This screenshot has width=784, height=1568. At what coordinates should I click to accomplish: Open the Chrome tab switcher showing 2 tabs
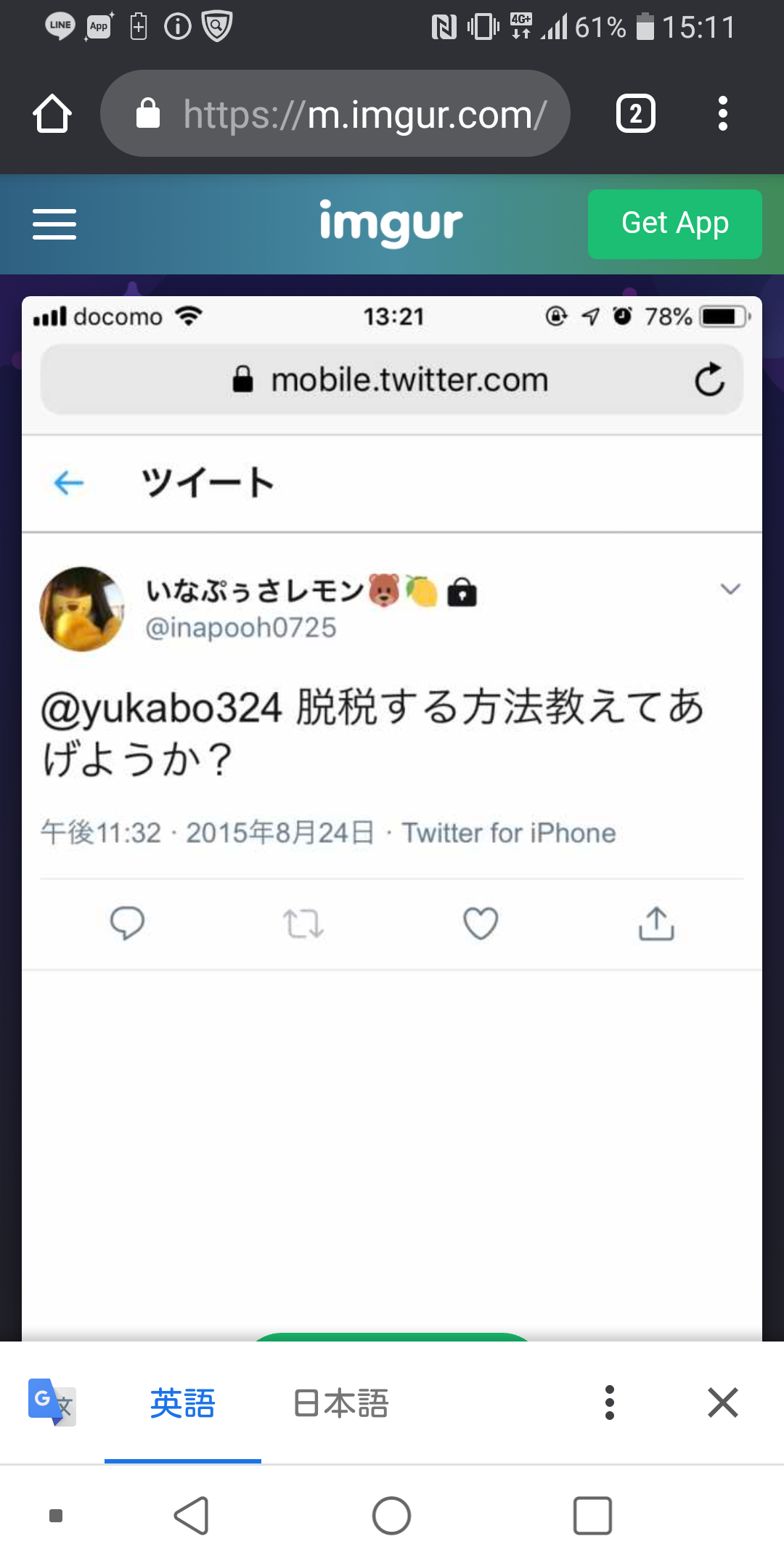coord(634,113)
